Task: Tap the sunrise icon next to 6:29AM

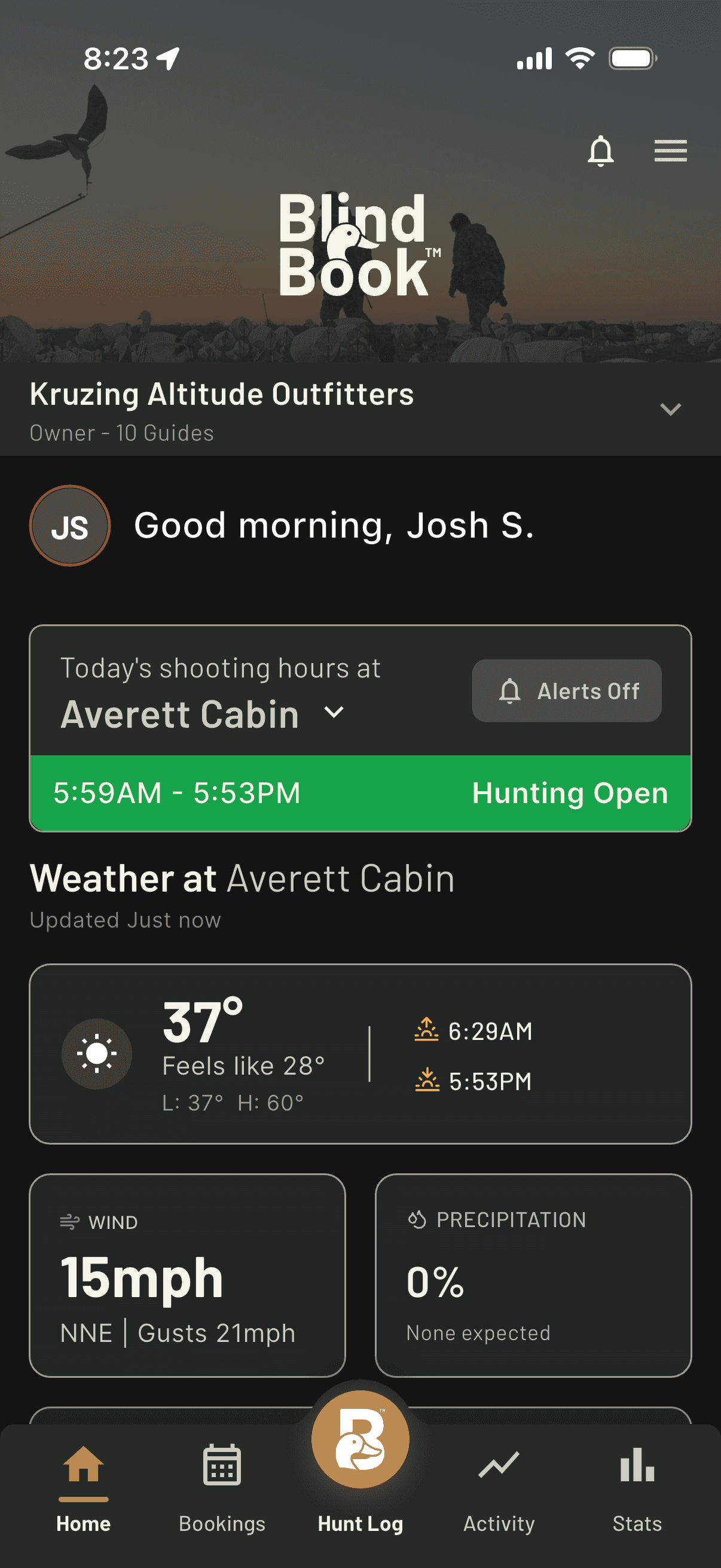Action: pyautogui.click(x=426, y=1027)
